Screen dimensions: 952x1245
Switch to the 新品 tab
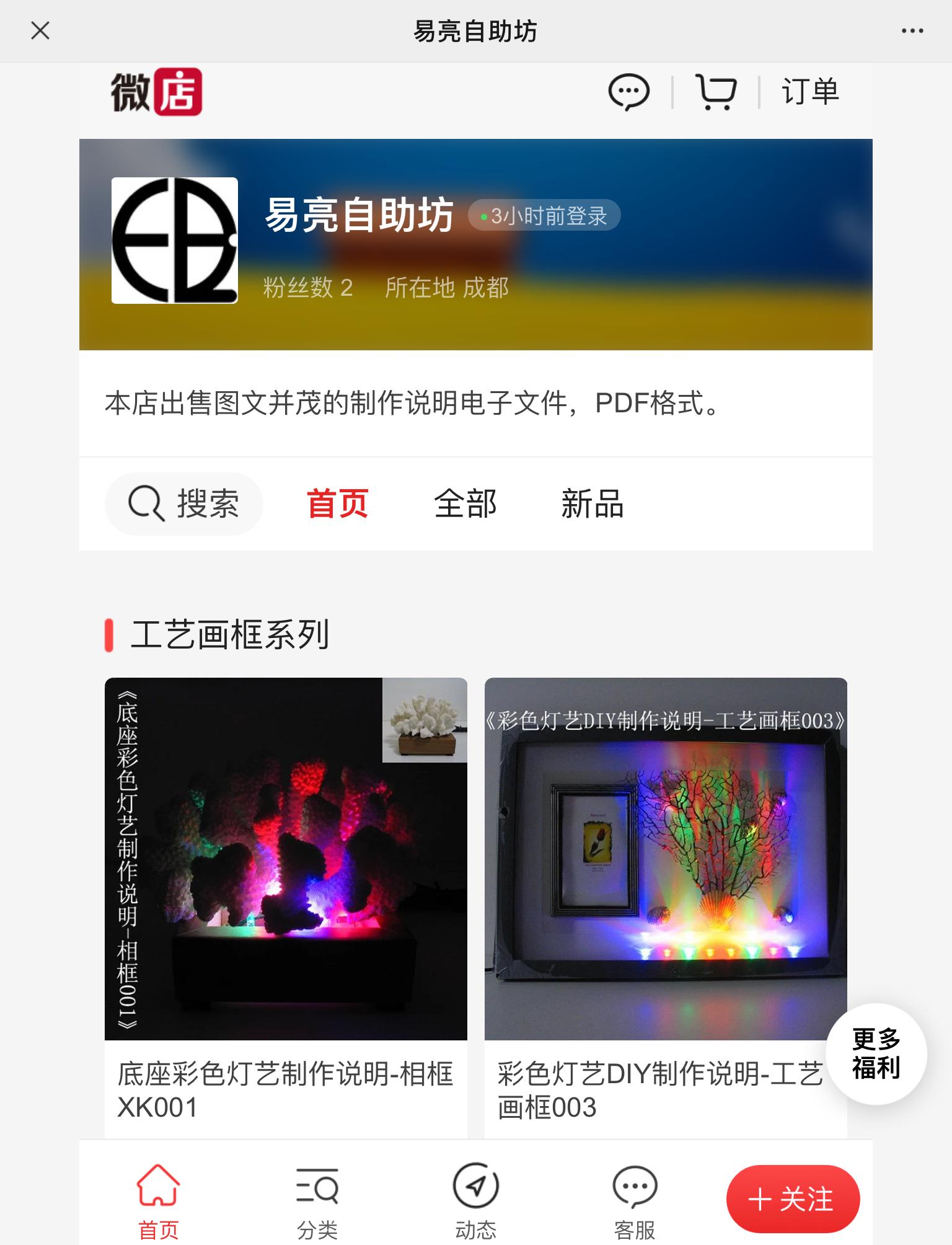point(592,503)
